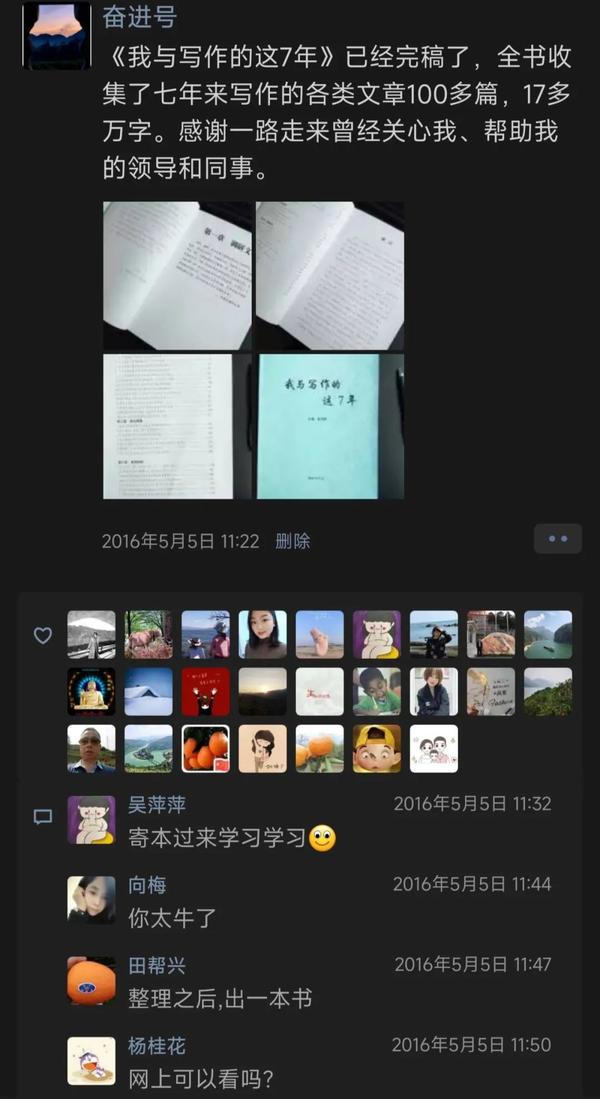Screen dimensions: 600x1099
Task: Delete this post via 删除
Action: tap(293, 541)
